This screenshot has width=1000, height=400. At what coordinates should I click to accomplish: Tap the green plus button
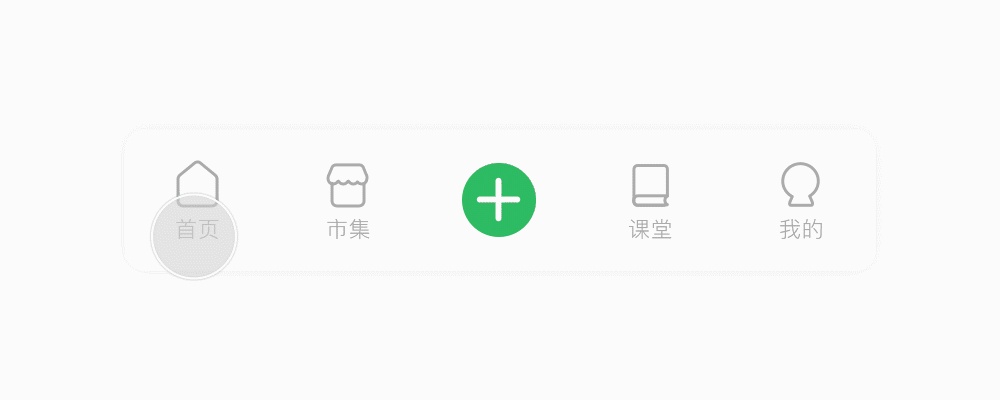tap(499, 200)
